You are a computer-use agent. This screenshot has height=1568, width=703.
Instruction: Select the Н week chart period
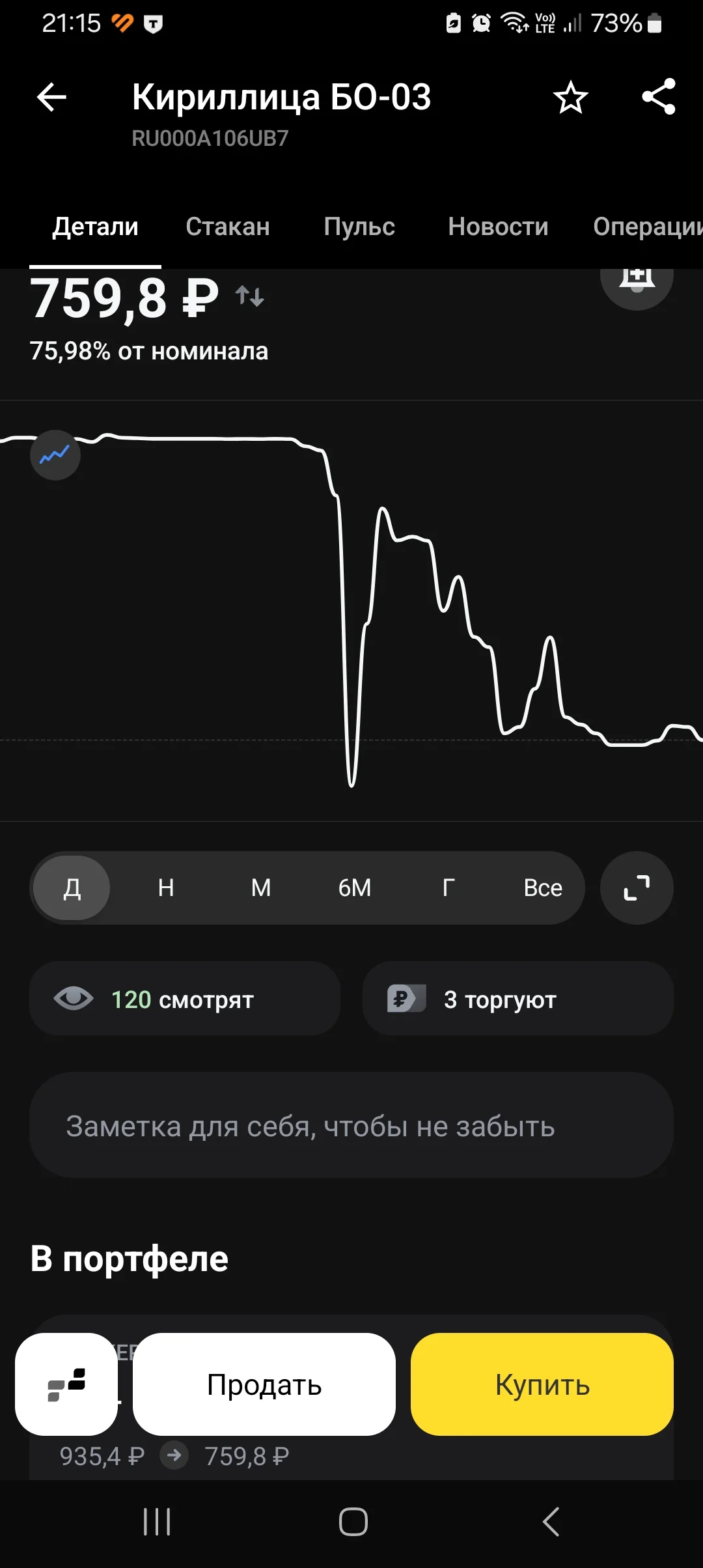[x=166, y=888]
